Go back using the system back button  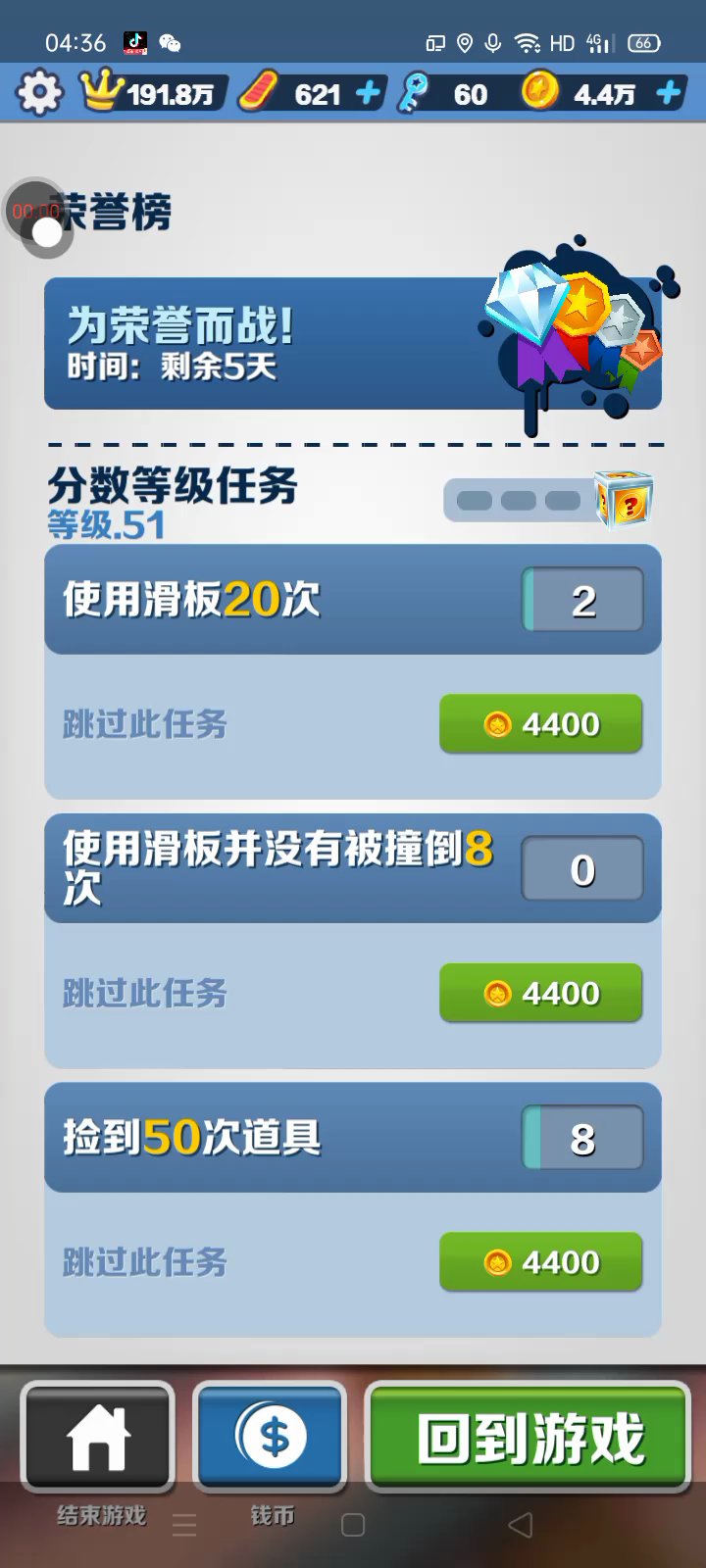pos(521,1525)
